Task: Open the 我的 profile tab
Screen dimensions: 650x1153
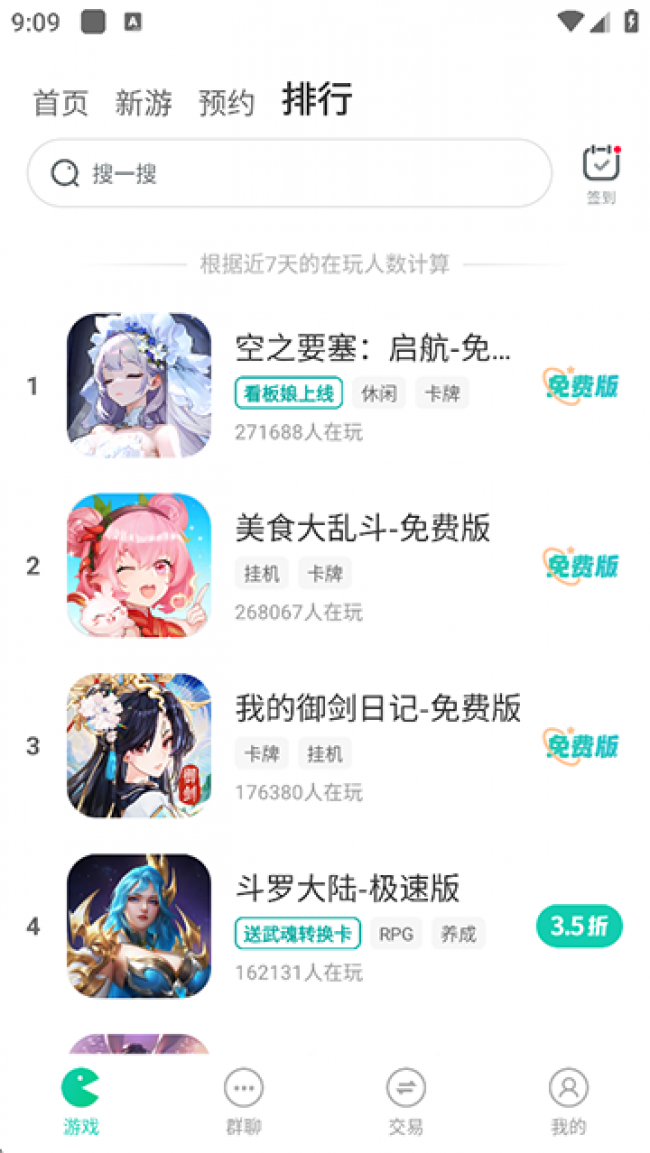Action: coord(568,1101)
